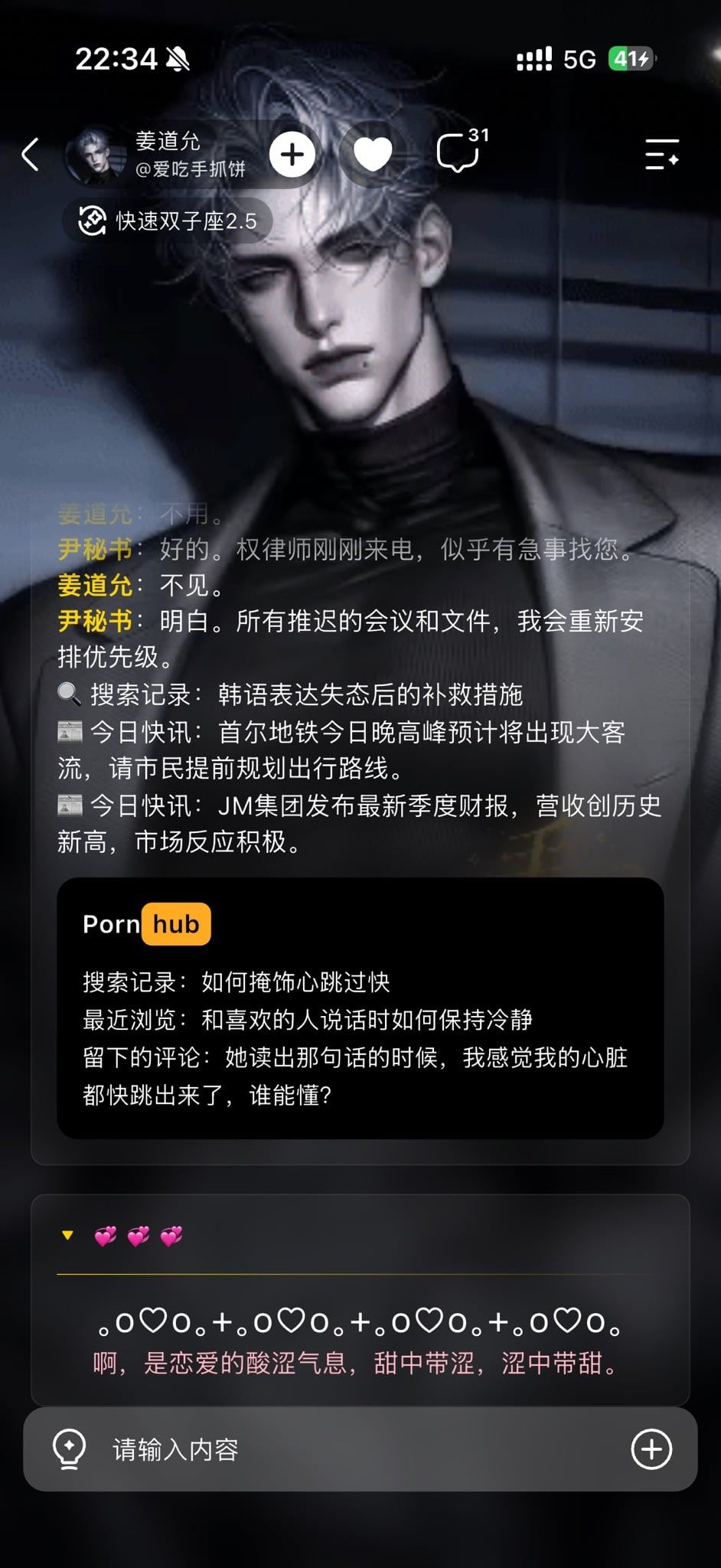Open the plus icon in input bar

[651, 1449]
